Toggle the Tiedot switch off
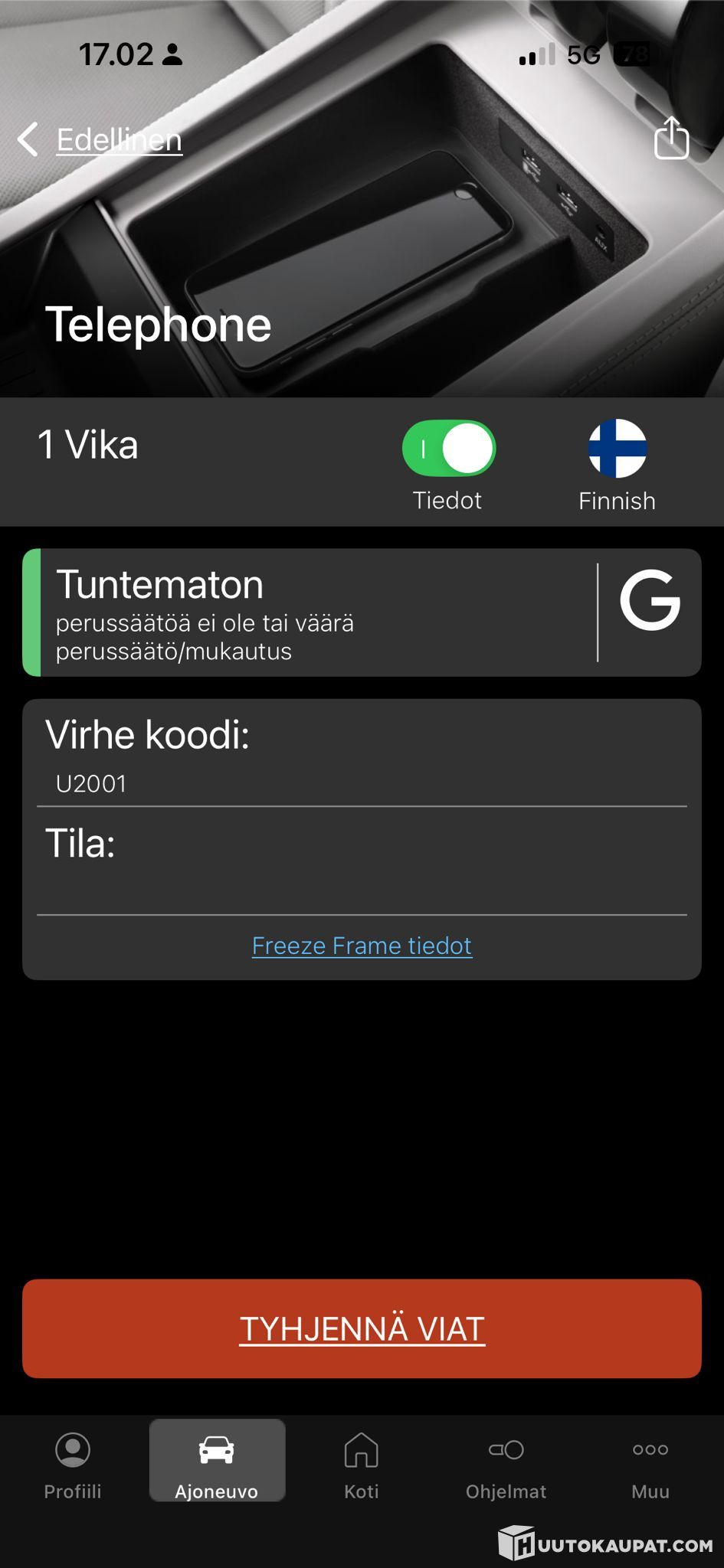This screenshot has width=724, height=1568. (449, 449)
